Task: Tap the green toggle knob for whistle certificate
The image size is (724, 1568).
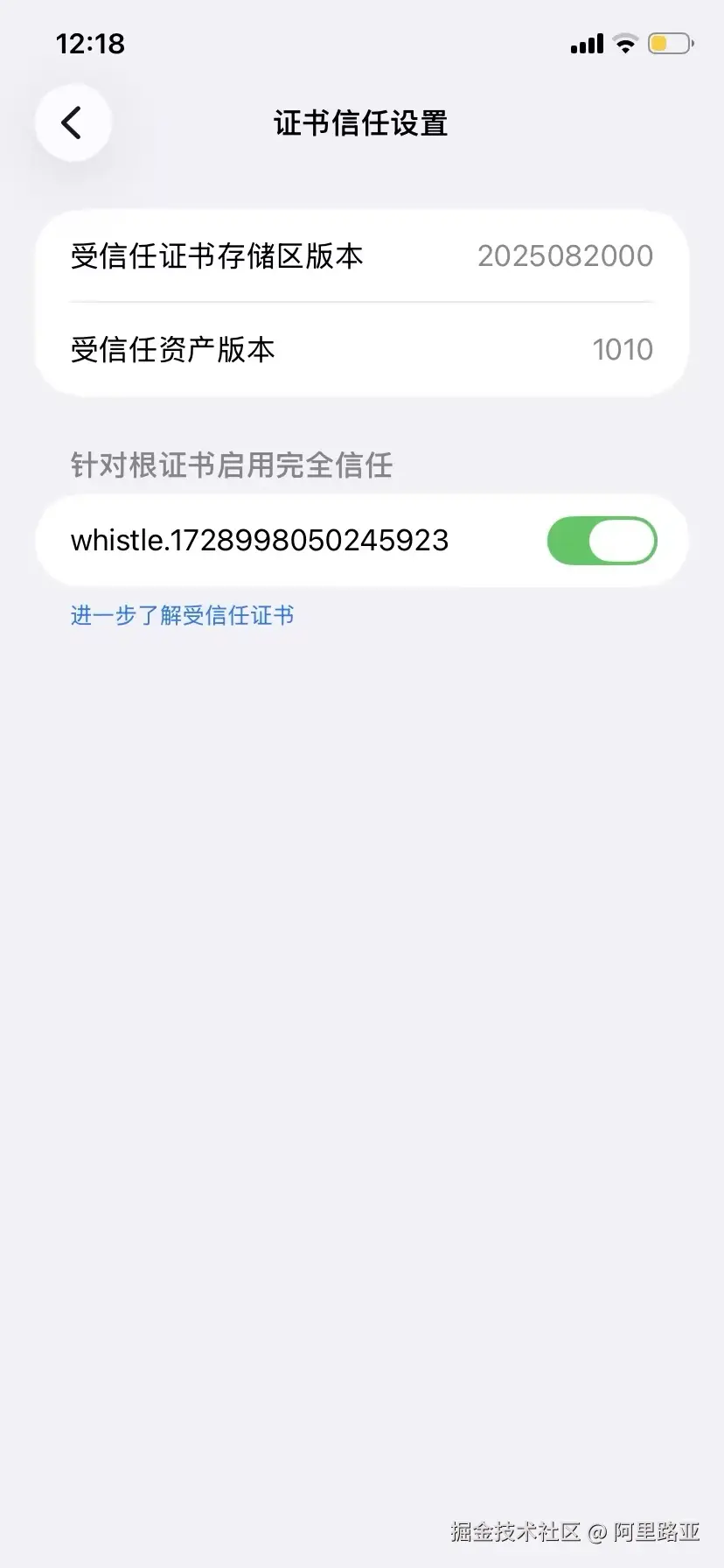Action: tap(624, 541)
